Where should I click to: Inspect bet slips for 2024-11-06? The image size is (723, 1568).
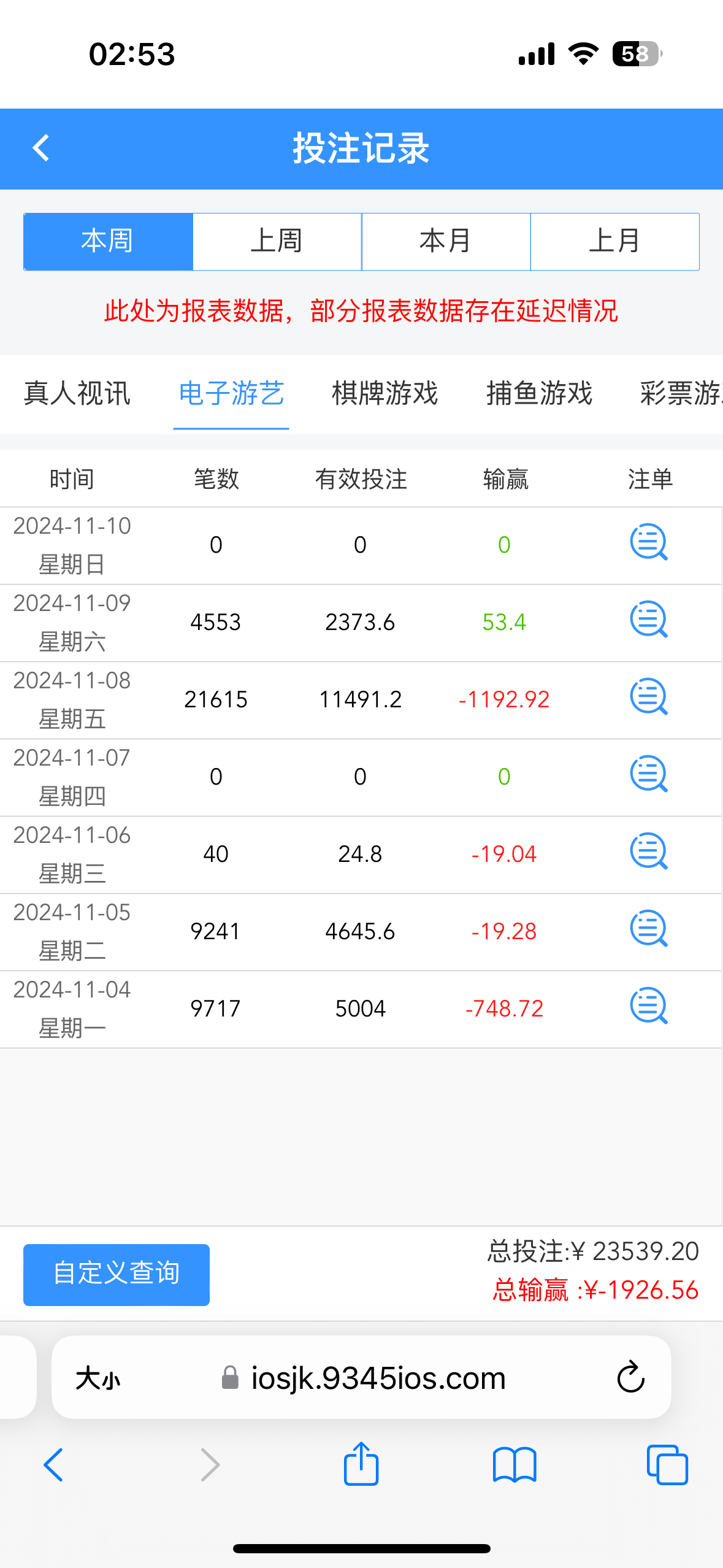pyautogui.click(x=648, y=851)
